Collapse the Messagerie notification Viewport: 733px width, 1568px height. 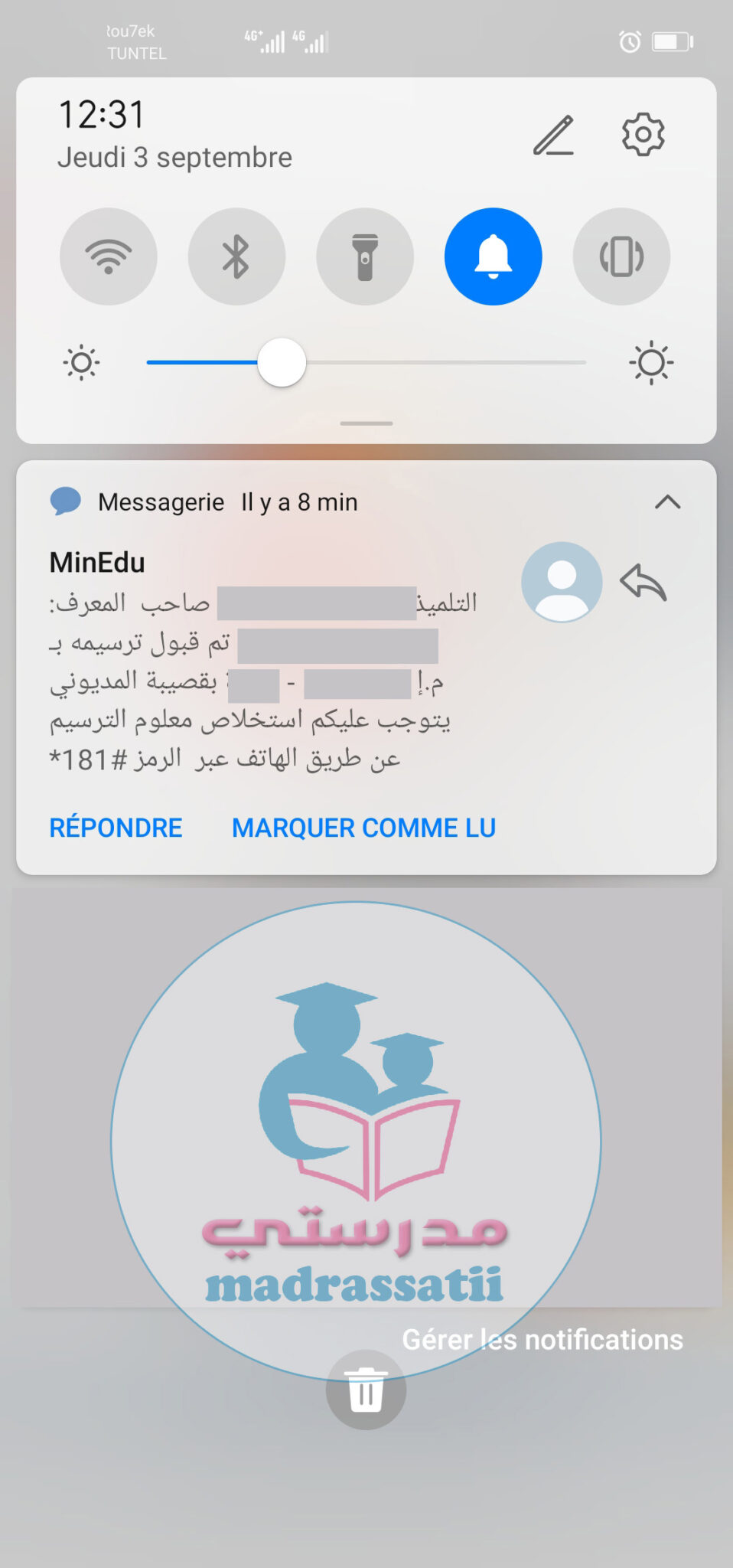pos(667,502)
